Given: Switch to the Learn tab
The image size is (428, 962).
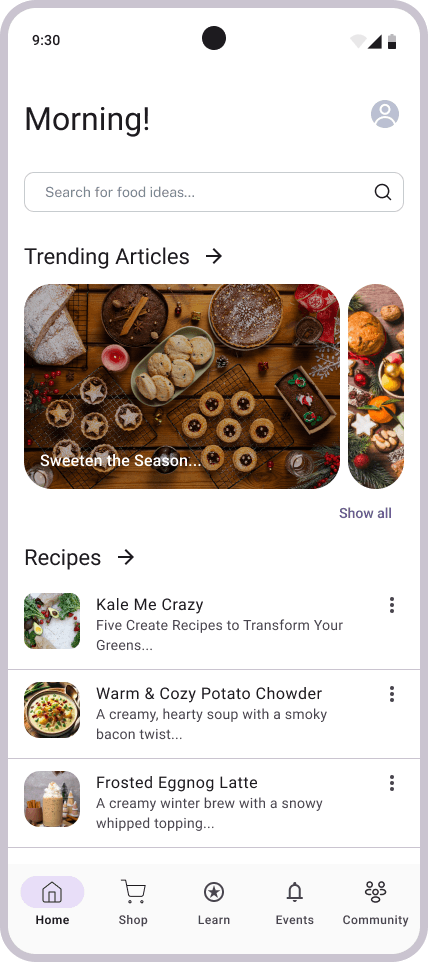Looking at the screenshot, I should [213, 902].
